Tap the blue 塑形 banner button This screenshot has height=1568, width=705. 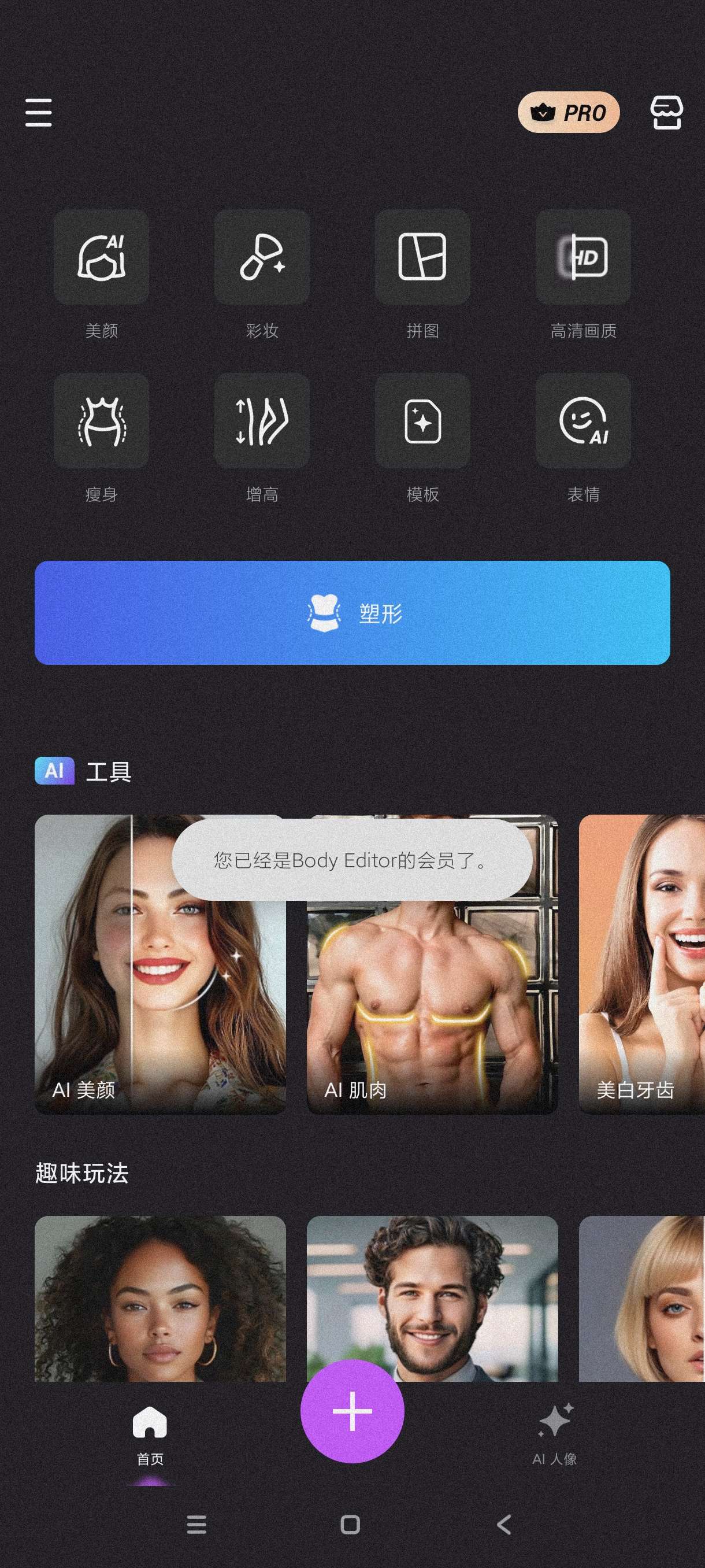click(352, 612)
